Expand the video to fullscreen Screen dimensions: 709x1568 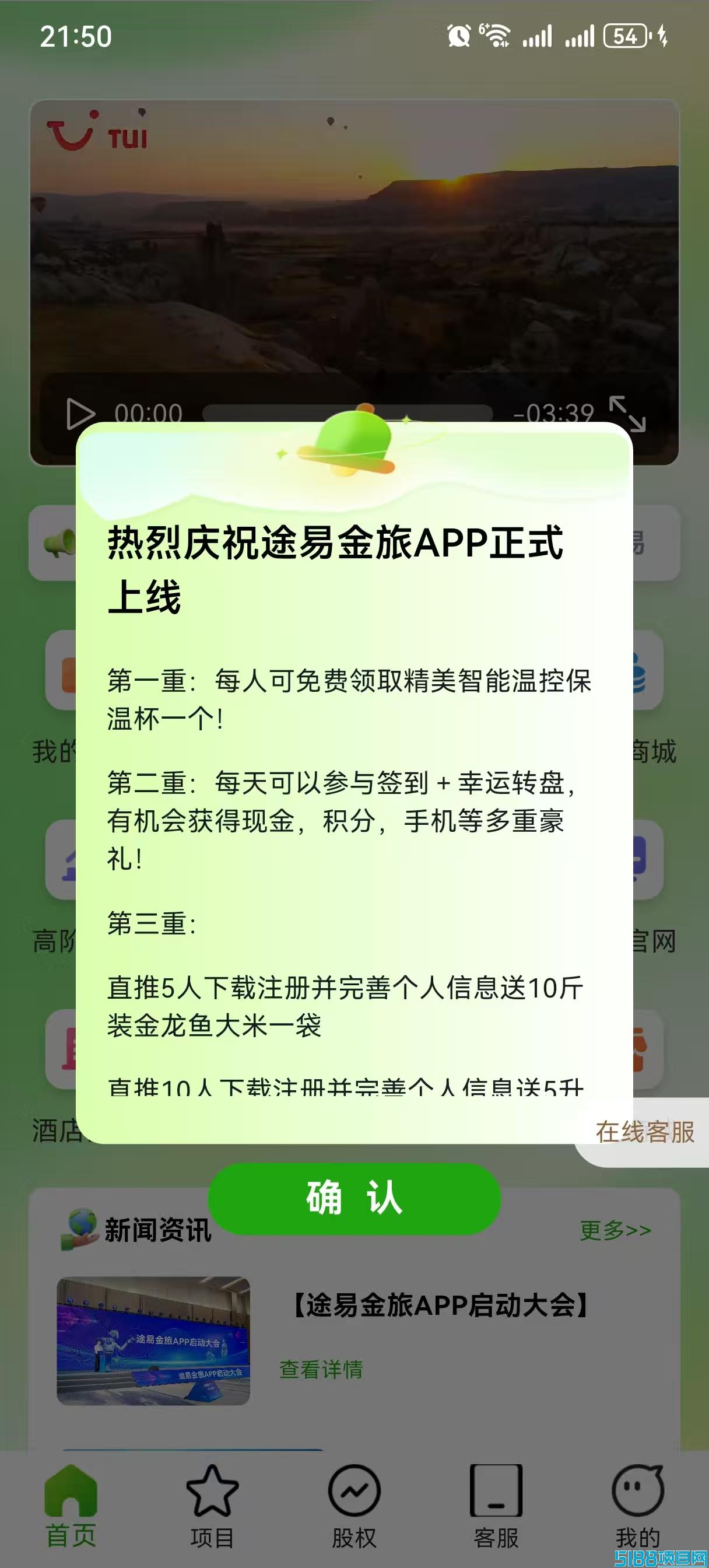click(627, 414)
